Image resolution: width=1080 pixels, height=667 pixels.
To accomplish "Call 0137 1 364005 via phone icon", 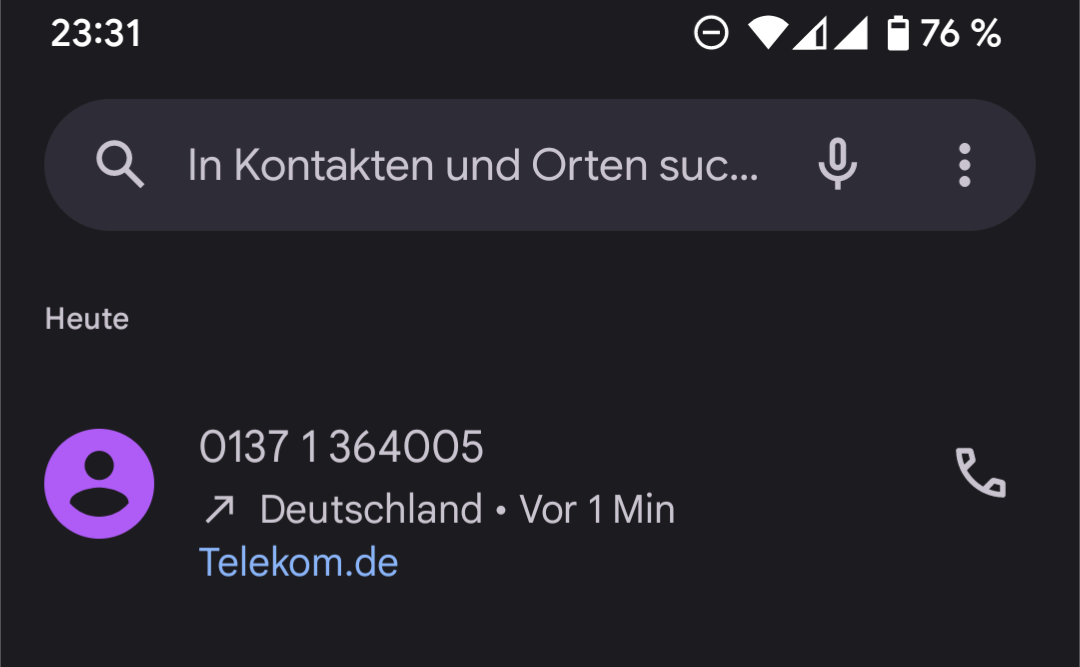I will (x=980, y=473).
